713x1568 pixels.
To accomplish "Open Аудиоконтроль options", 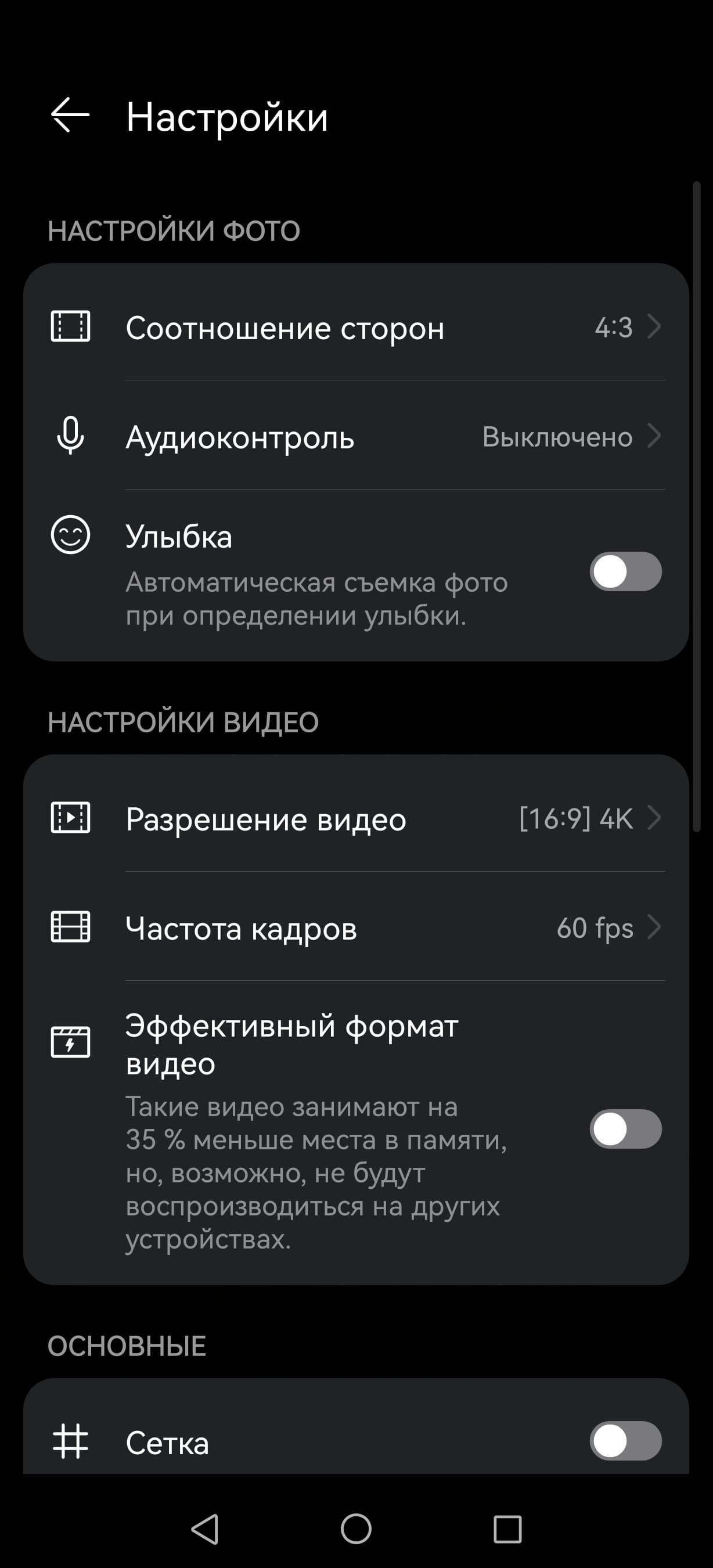I will click(356, 437).
